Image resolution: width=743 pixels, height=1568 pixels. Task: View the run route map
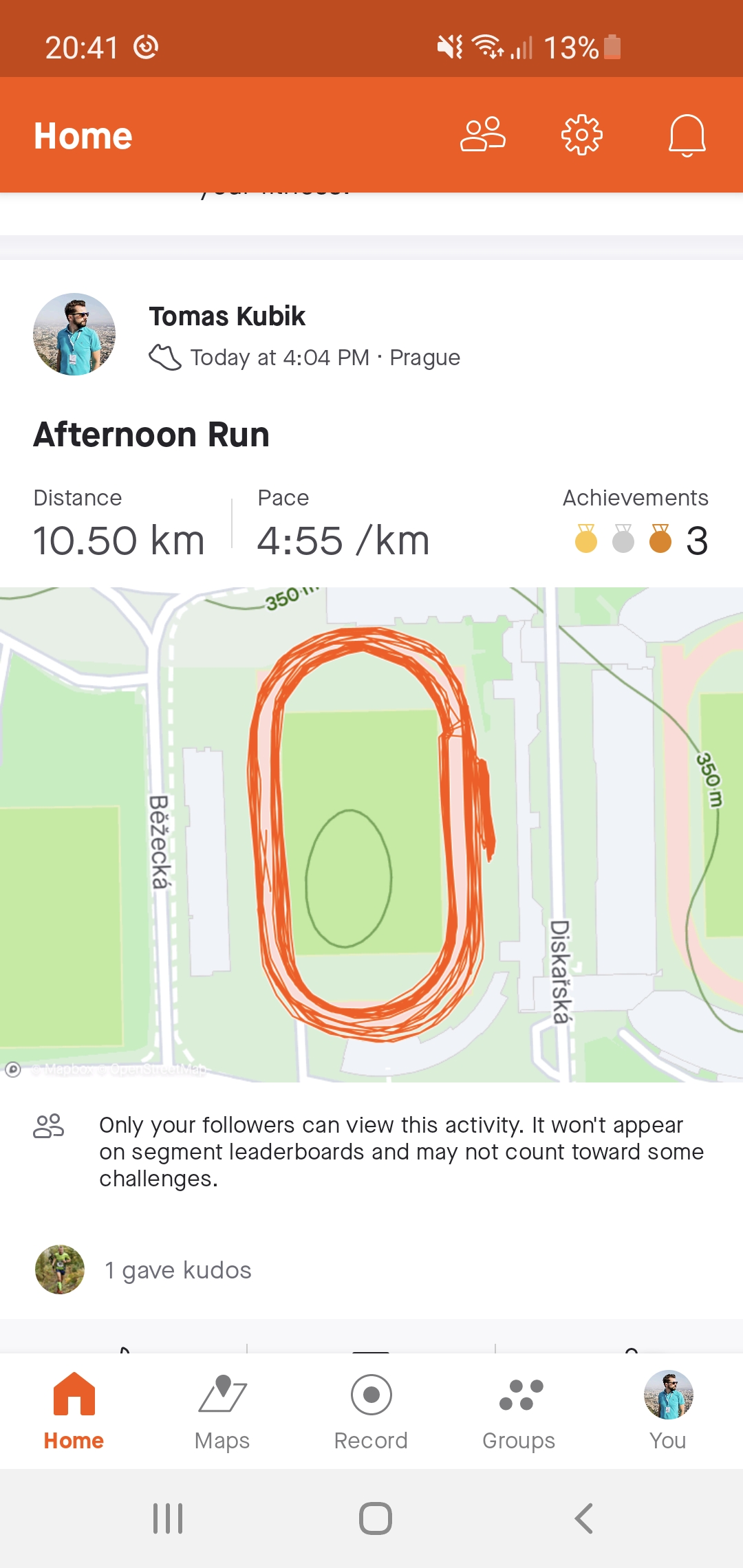[371, 834]
